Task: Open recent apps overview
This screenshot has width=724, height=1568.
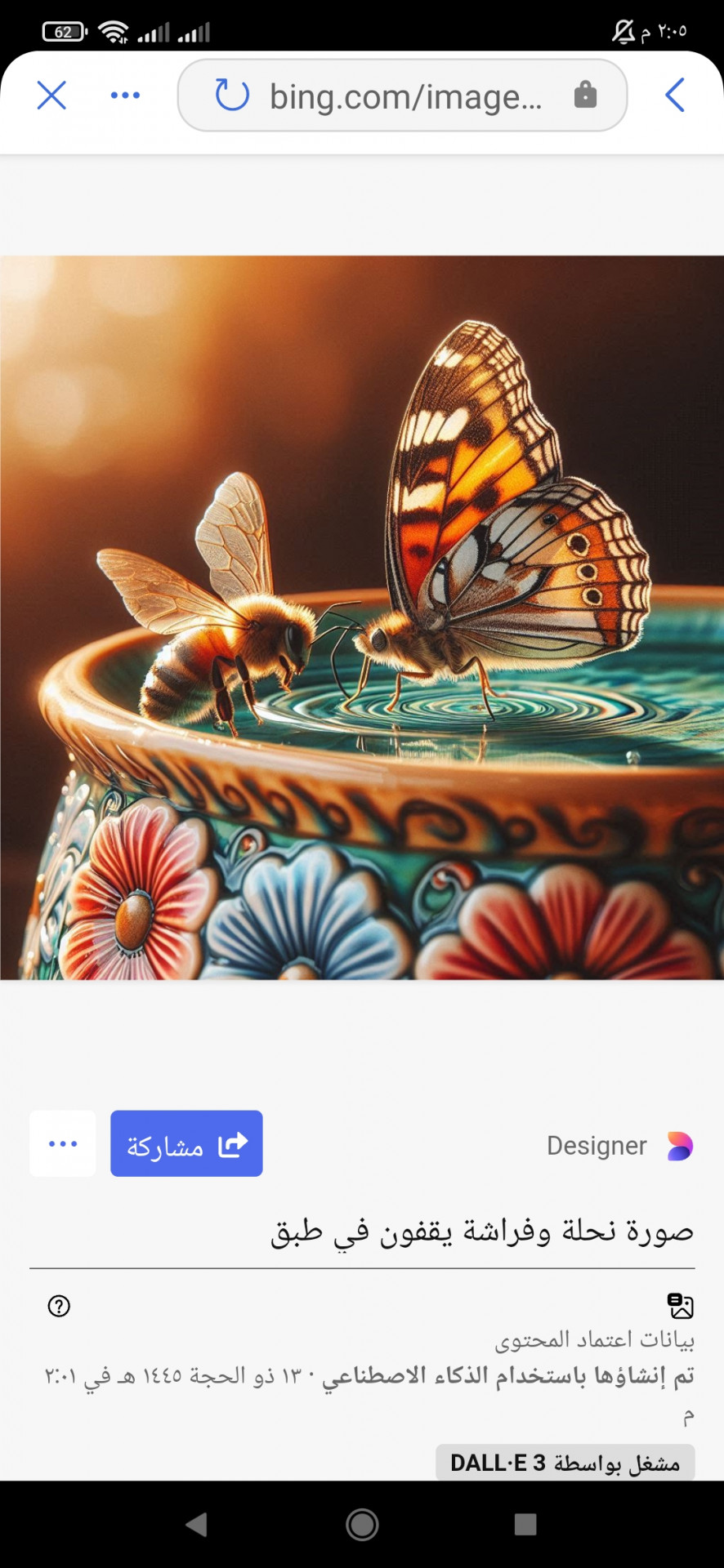Action: click(x=525, y=1524)
